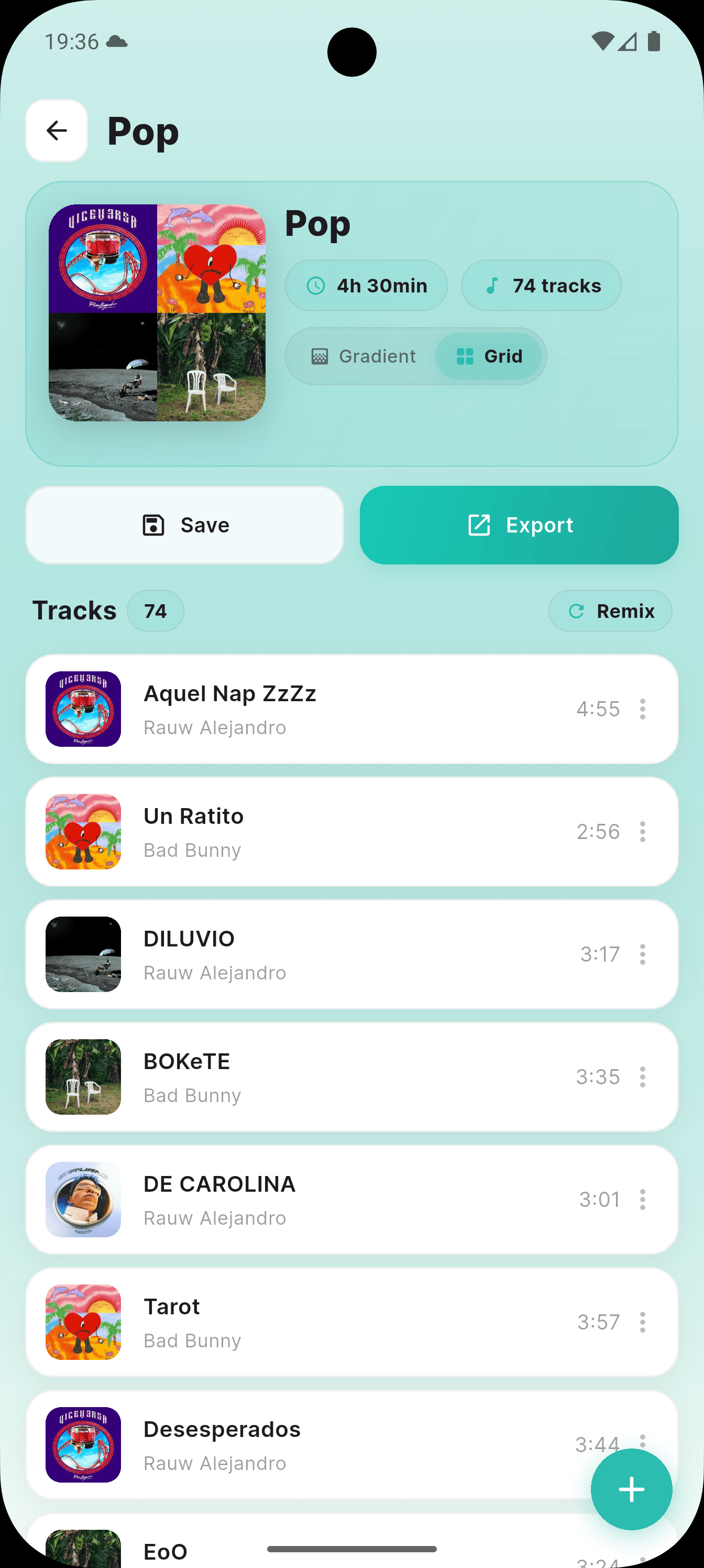Tap the floating plus button

[x=631, y=1489]
